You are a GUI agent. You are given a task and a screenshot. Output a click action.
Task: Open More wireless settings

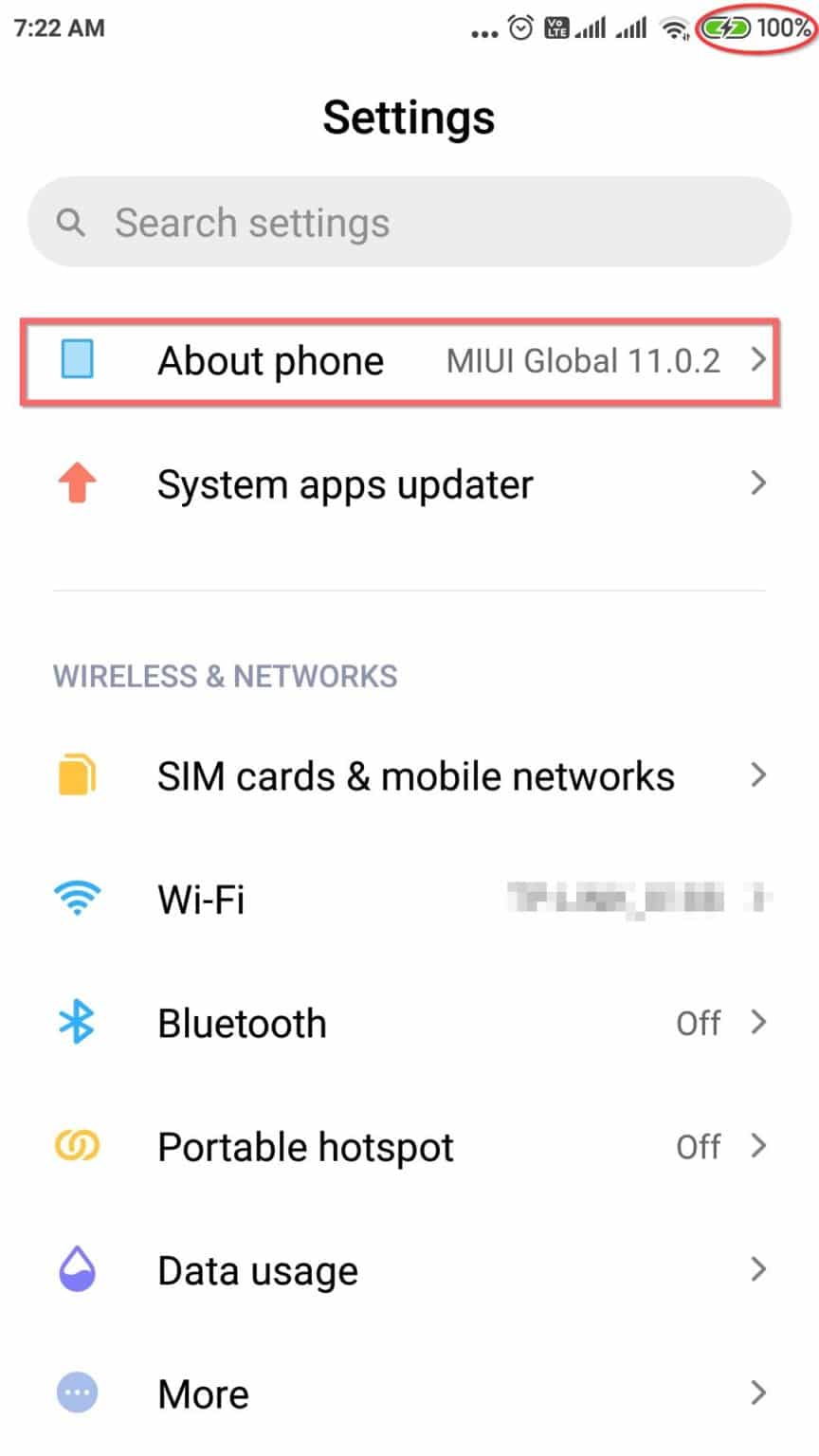click(x=409, y=1393)
